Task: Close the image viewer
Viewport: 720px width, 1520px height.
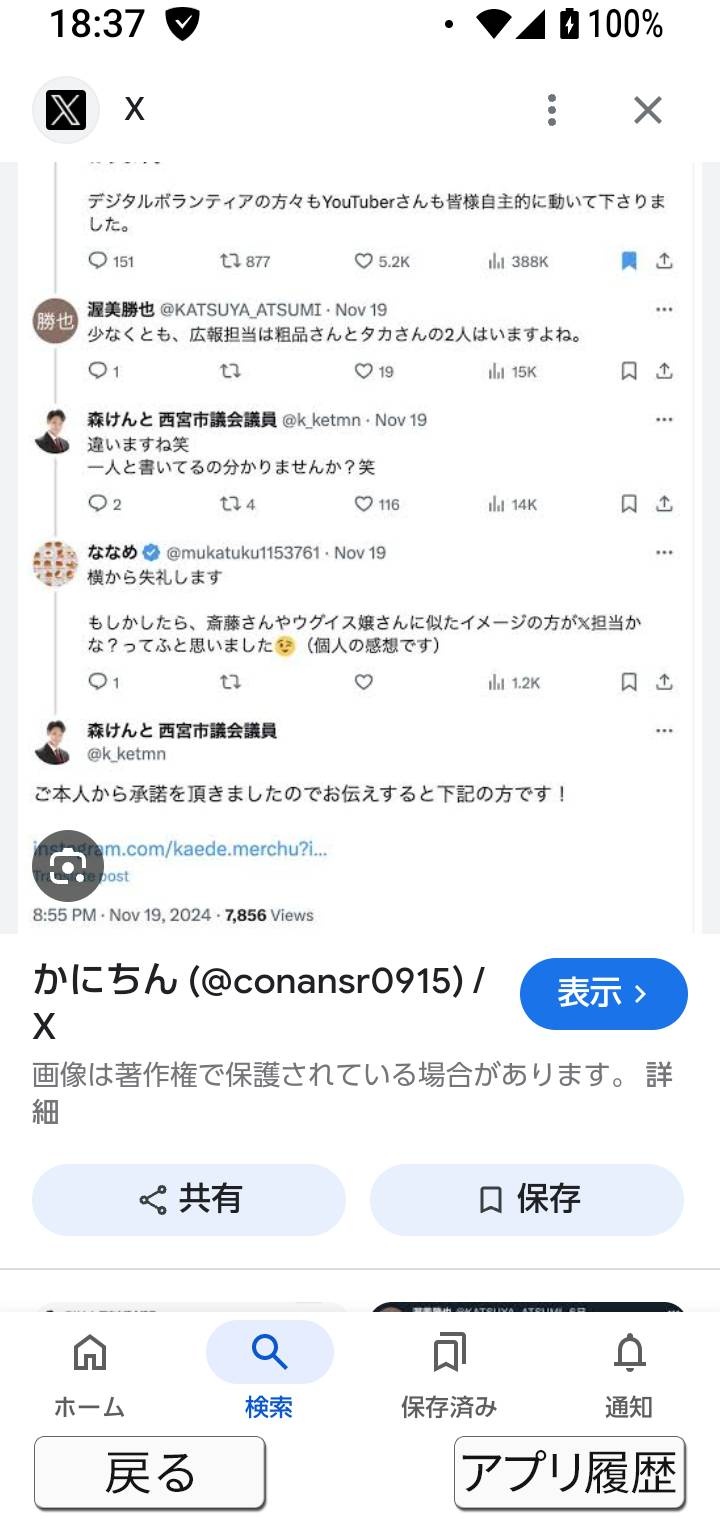Action: point(648,110)
